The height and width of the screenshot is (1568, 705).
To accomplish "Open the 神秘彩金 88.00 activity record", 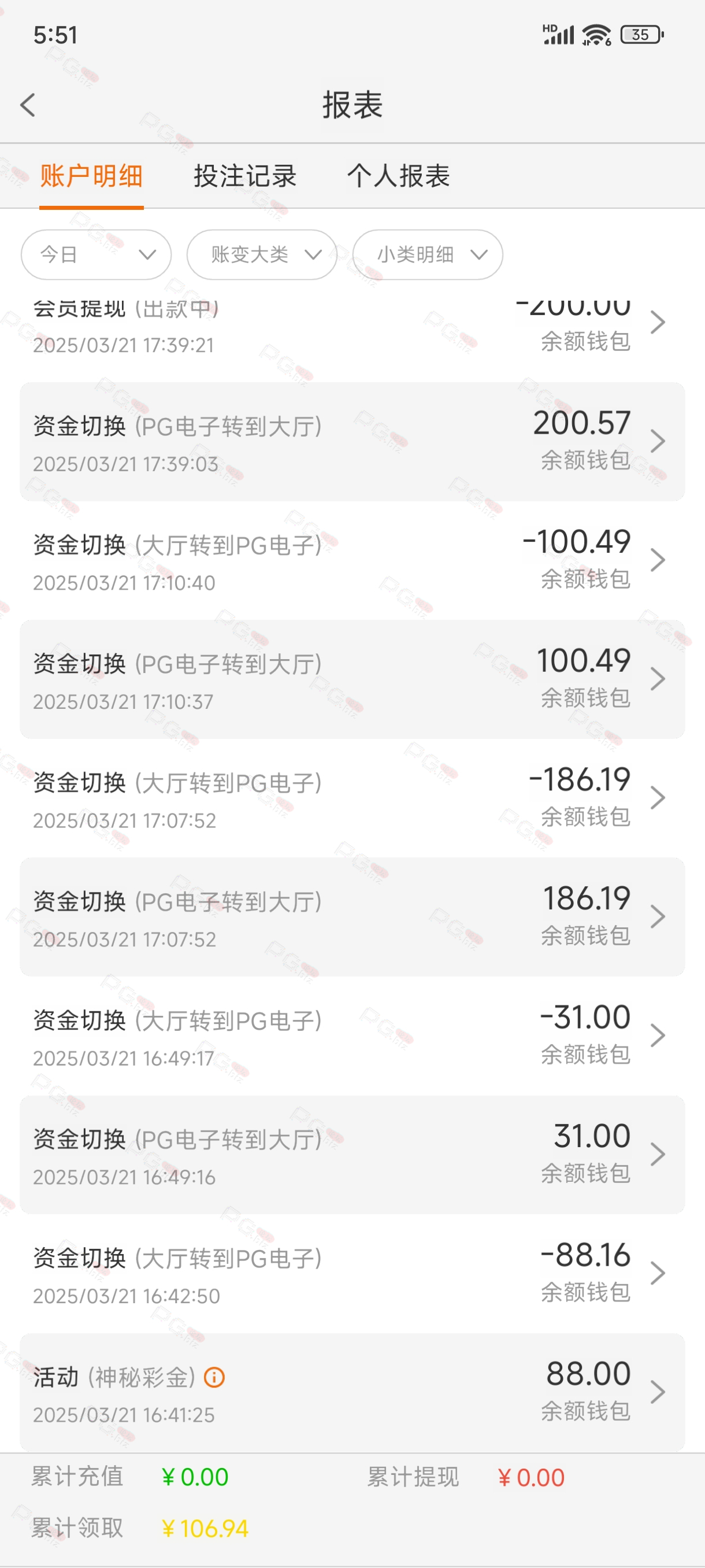I will (352, 1392).
